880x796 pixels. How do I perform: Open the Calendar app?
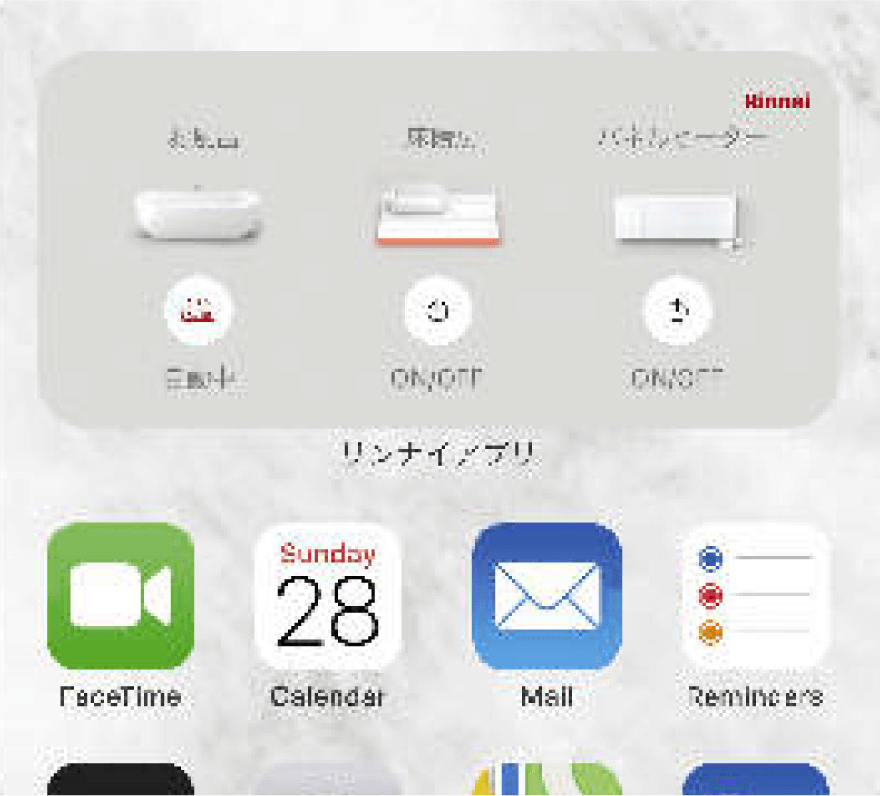[328, 596]
